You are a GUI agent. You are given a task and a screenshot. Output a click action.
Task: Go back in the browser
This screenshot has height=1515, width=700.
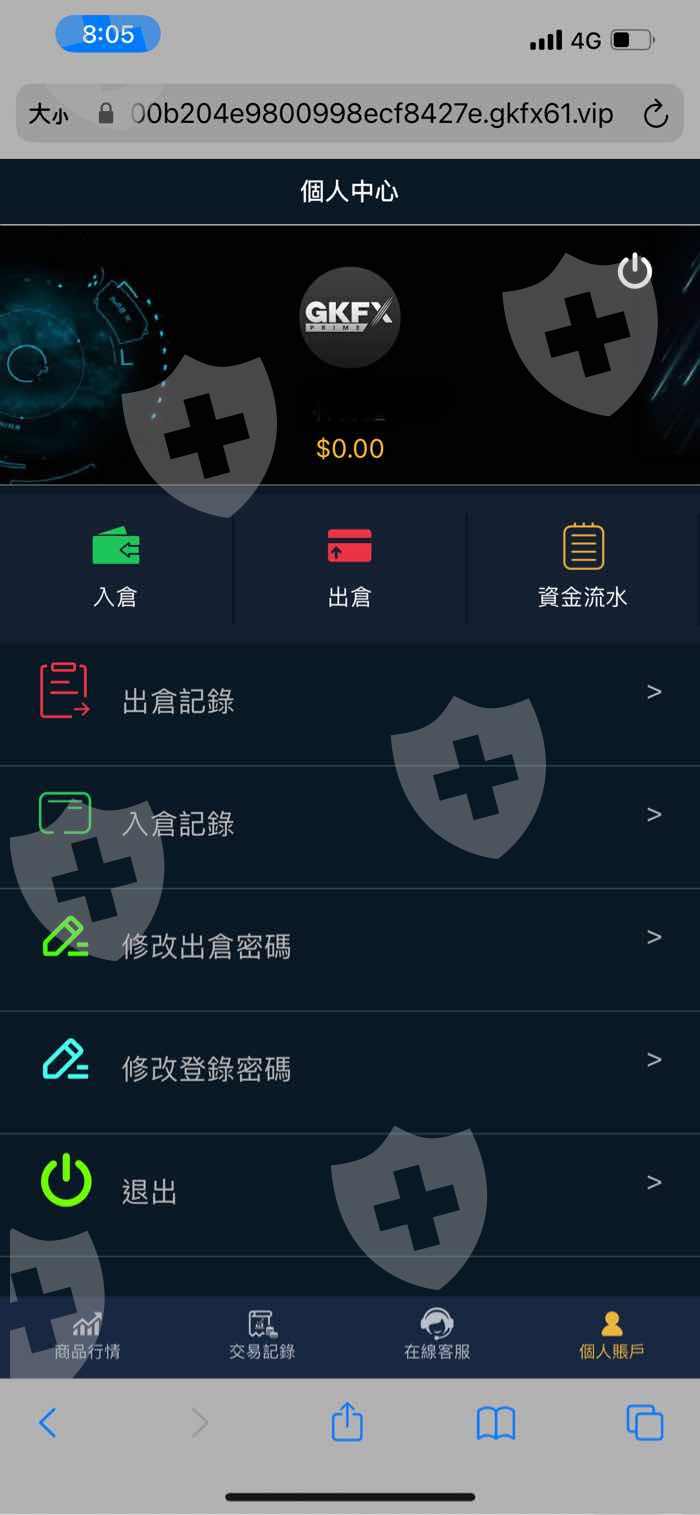click(x=47, y=1422)
